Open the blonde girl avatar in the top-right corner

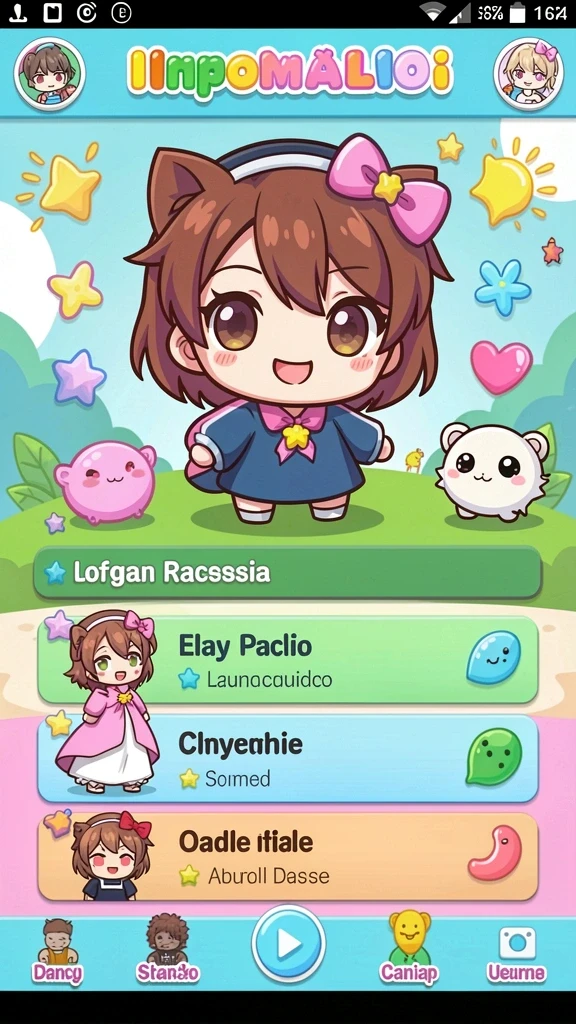(x=528, y=74)
